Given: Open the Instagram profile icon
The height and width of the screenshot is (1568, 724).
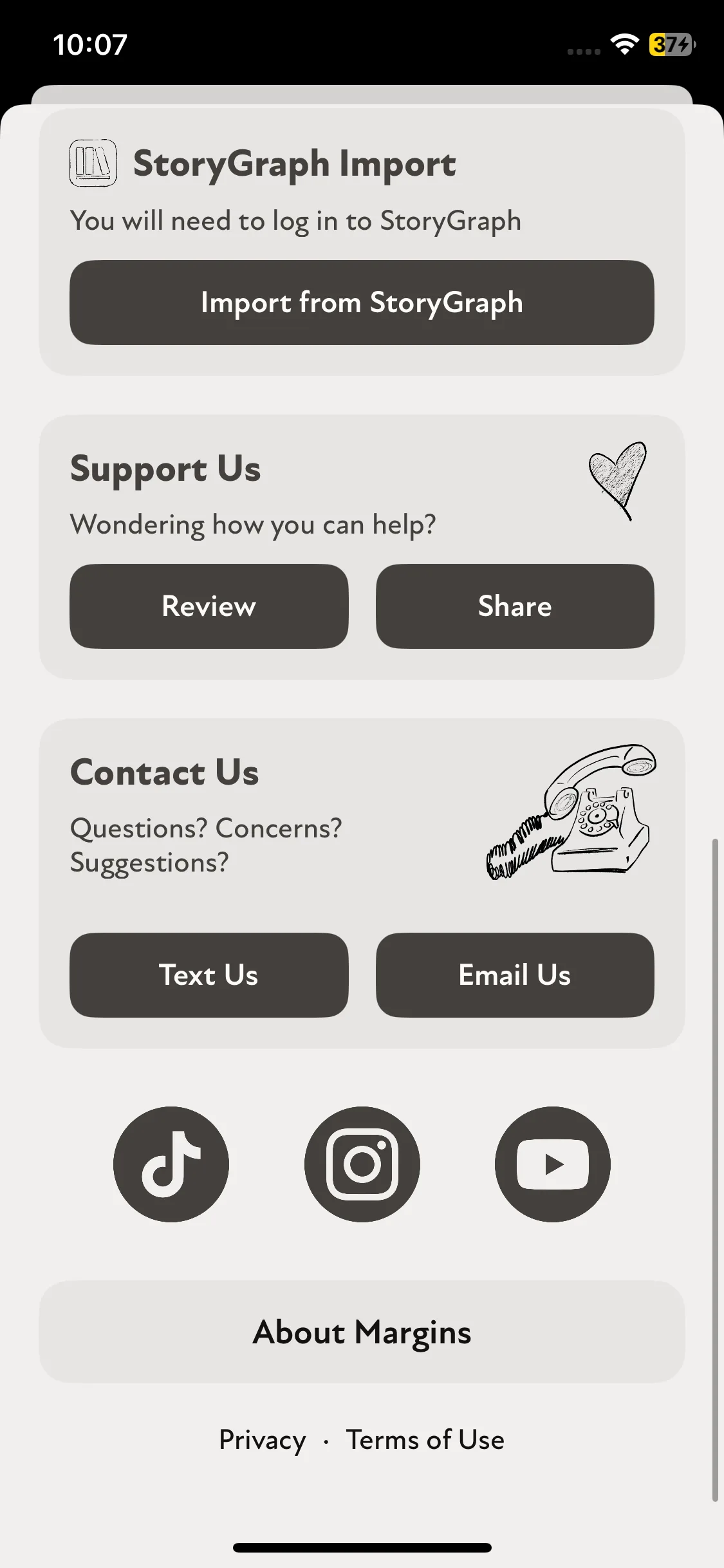Looking at the screenshot, I should point(362,1164).
